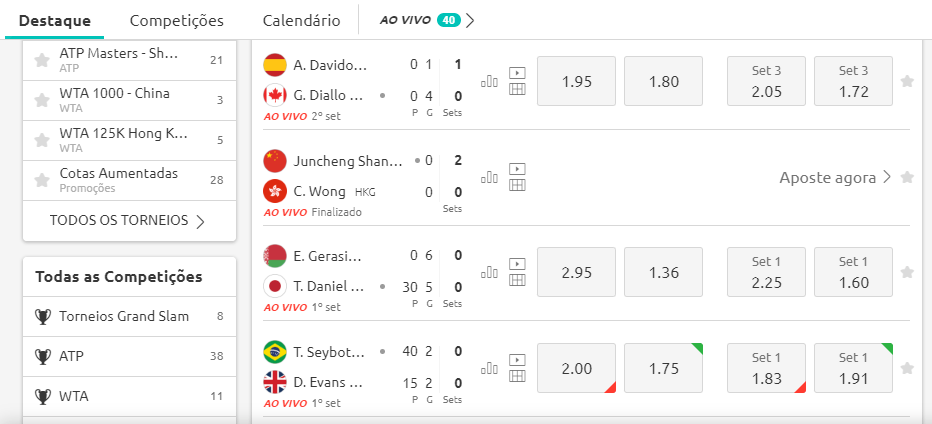This screenshot has height=424, width=932.
Task: Favorite WTA 1000 - China star
Action: coord(42,100)
